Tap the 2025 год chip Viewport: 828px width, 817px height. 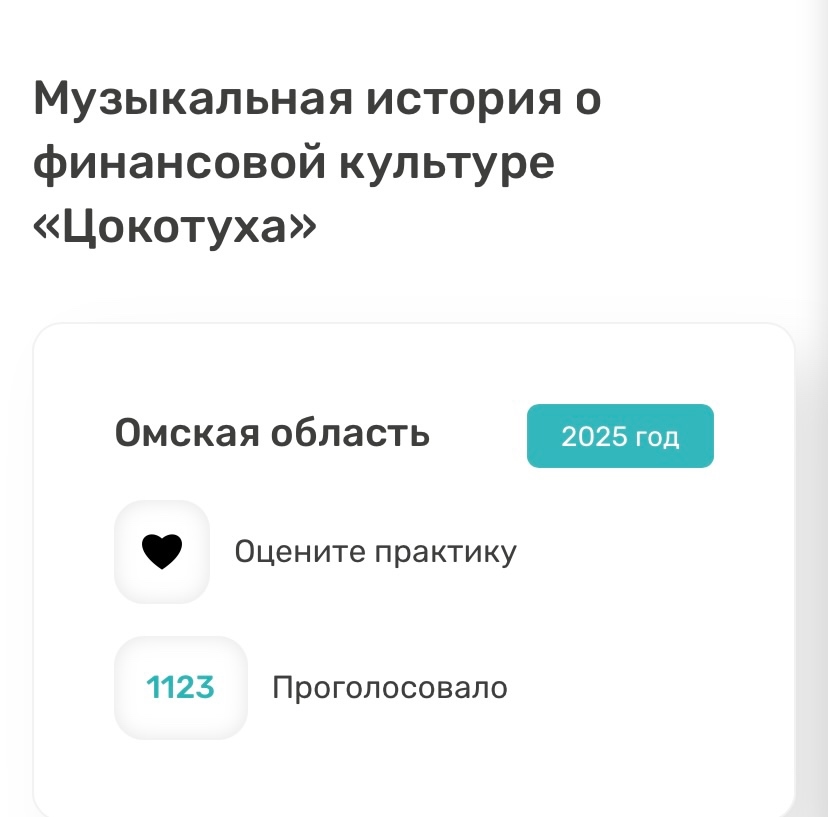tap(620, 436)
